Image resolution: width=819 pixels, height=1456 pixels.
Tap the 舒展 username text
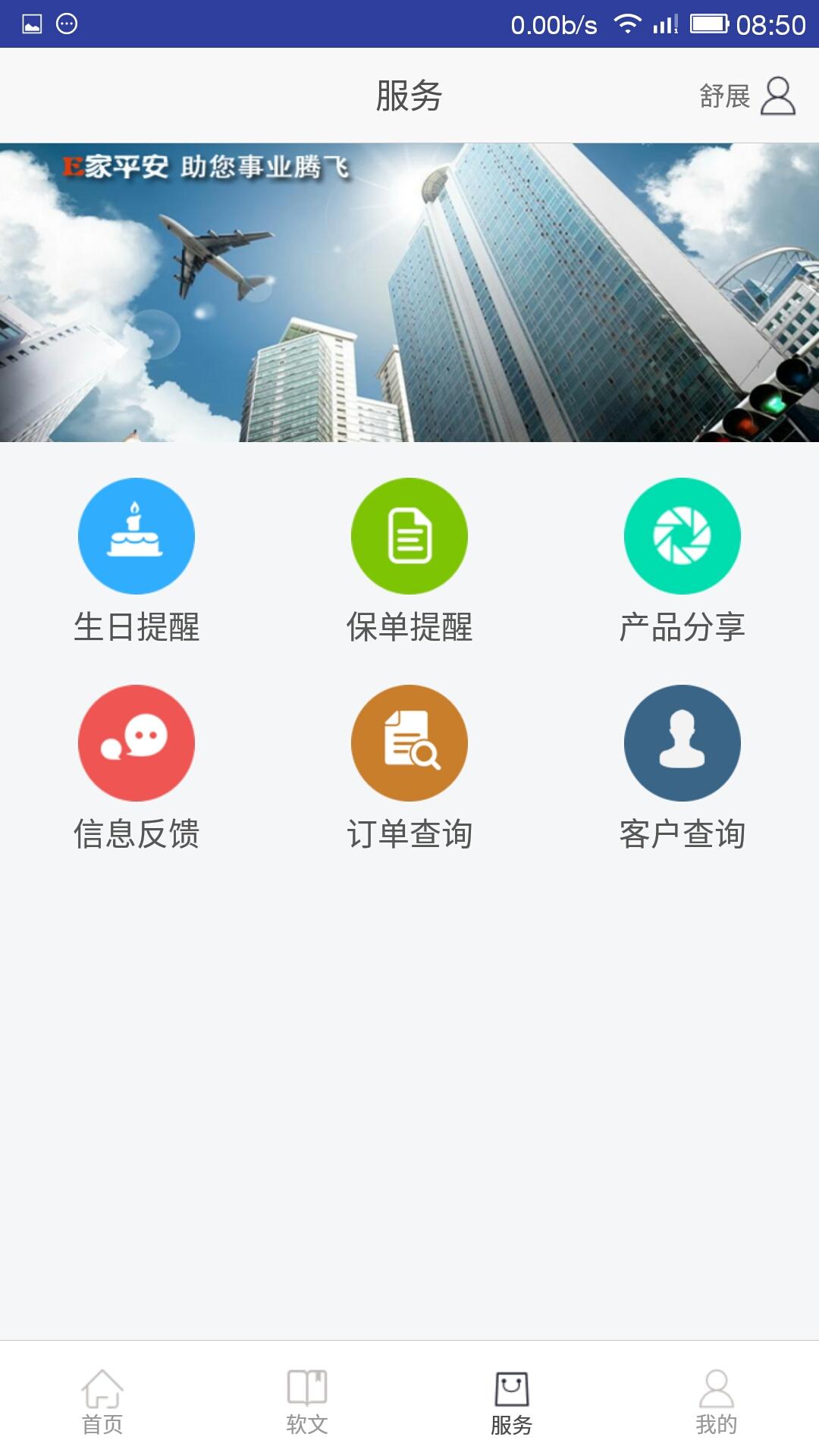[724, 96]
